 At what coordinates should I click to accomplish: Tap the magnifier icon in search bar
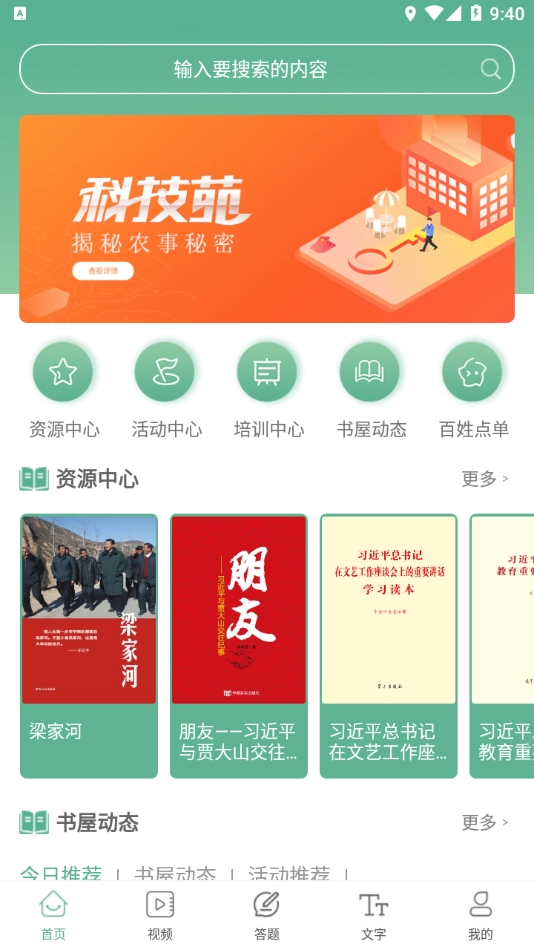(x=490, y=69)
